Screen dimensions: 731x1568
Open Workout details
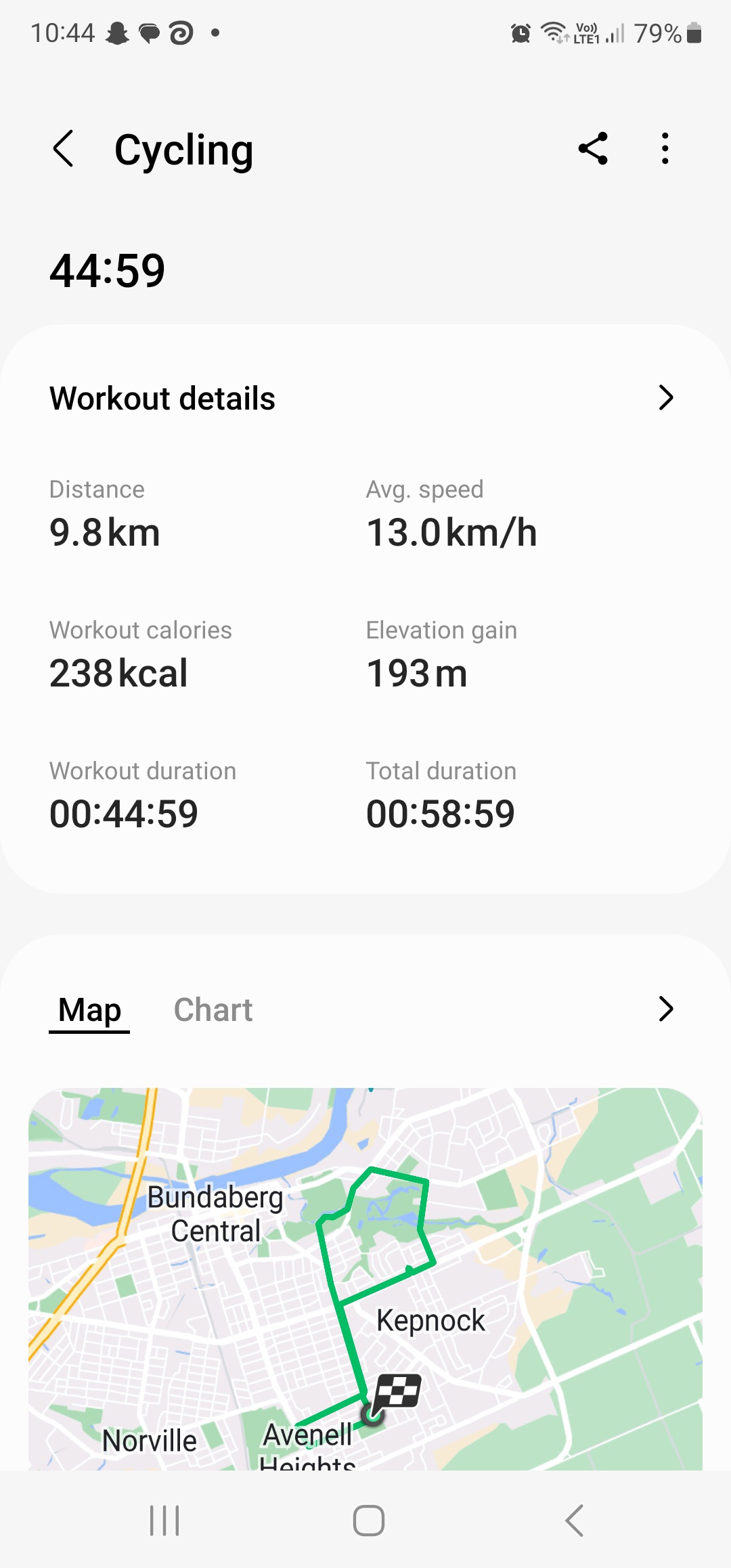click(x=365, y=398)
